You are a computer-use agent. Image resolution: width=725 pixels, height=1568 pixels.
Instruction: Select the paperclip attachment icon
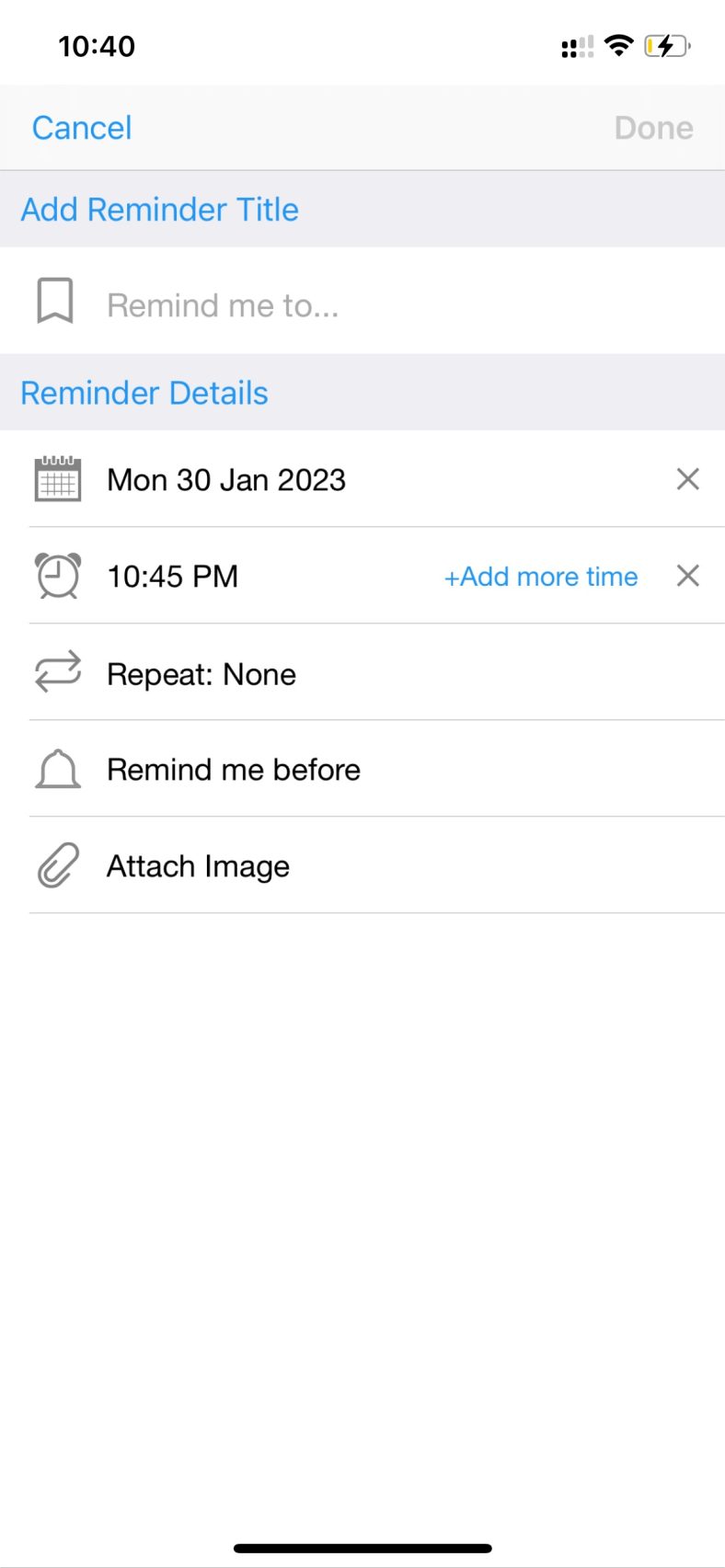point(57,865)
